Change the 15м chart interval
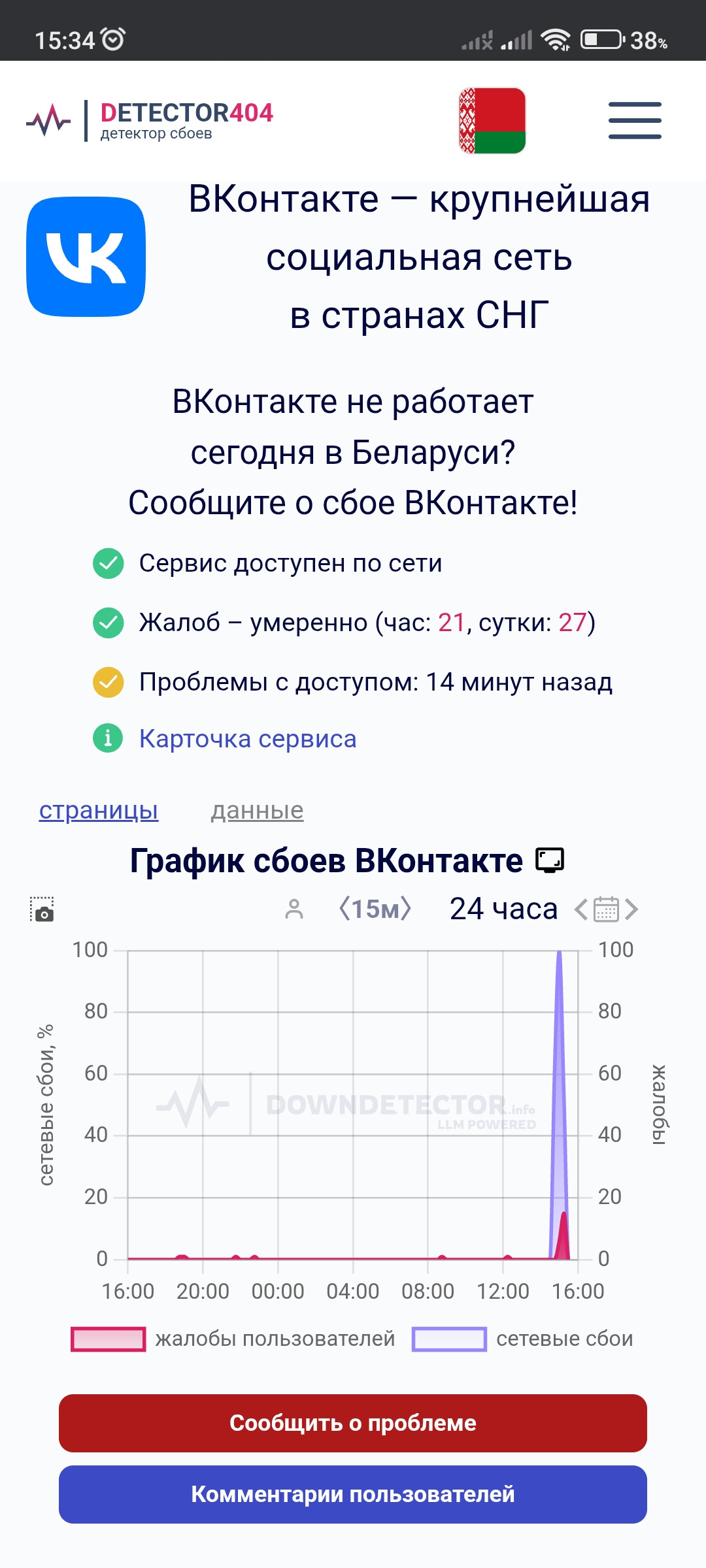 [x=375, y=909]
